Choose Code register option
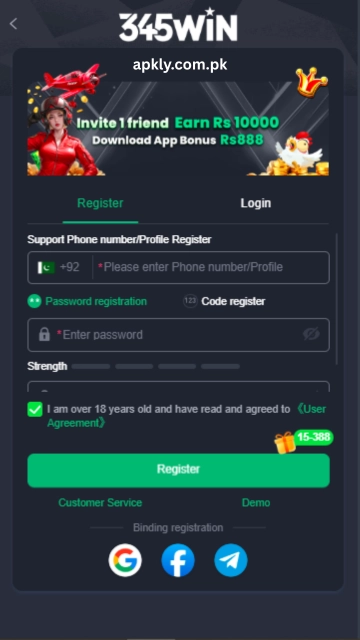This screenshot has height=640, width=360. (x=224, y=302)
